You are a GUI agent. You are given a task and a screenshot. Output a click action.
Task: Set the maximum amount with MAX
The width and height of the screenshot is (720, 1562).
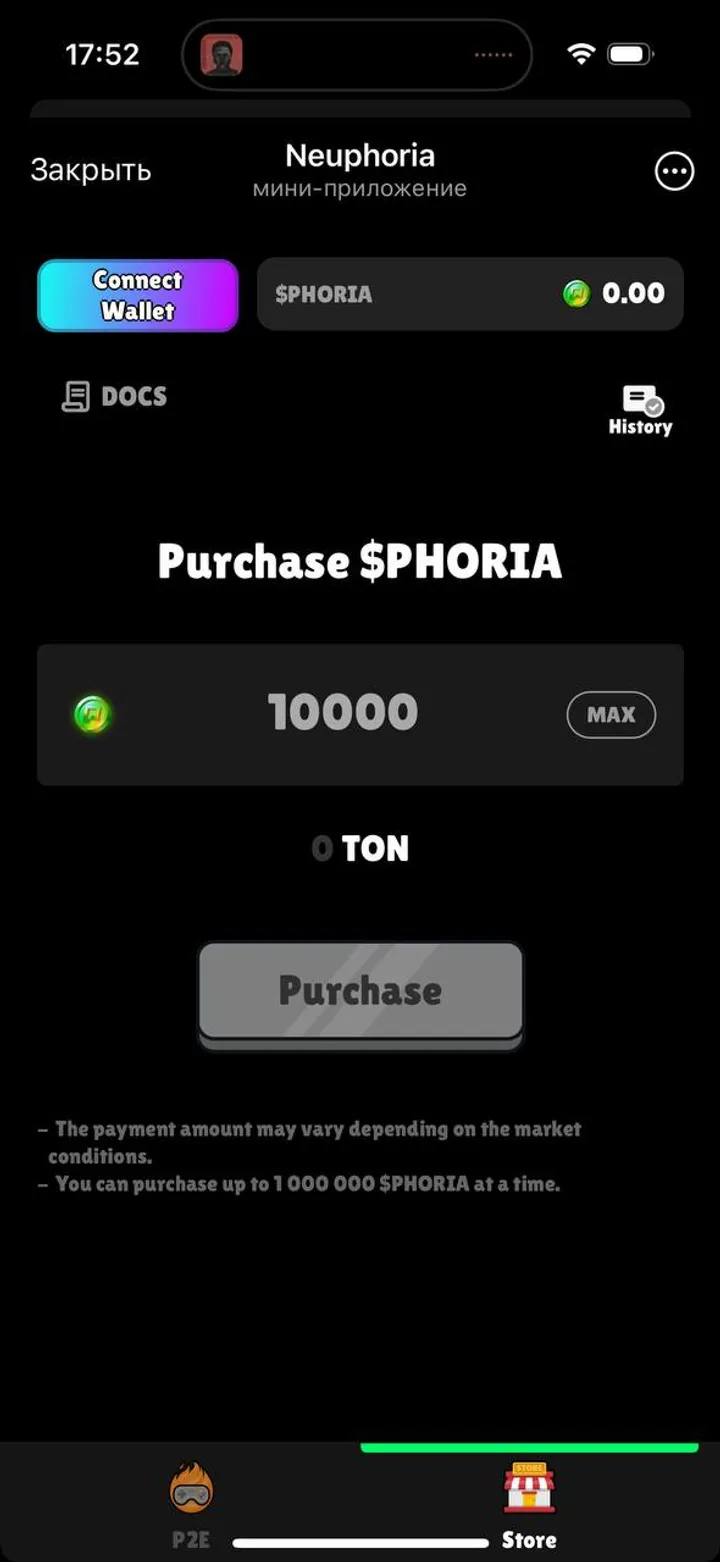coord(611,715)
